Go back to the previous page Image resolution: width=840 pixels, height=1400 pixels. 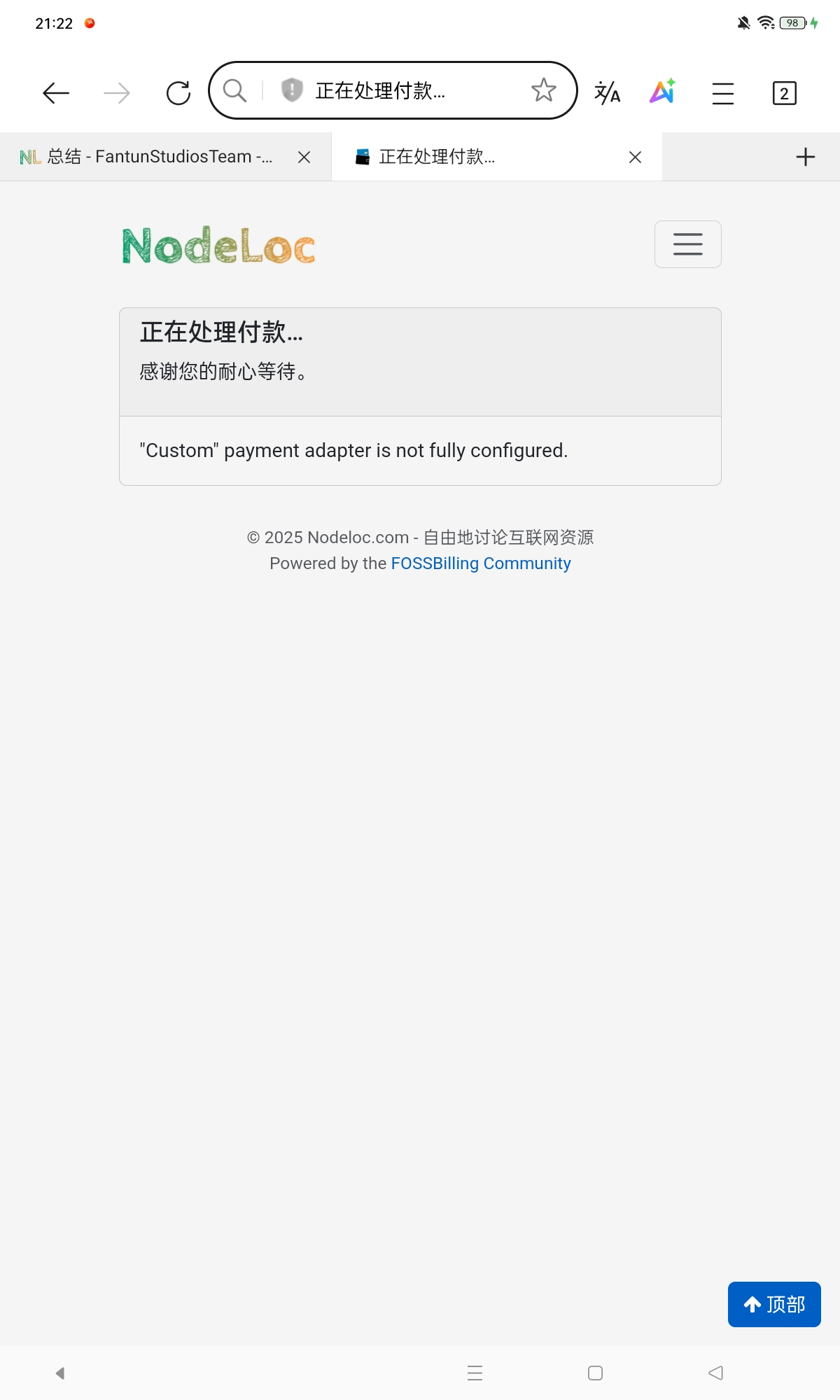coord(56,92)
